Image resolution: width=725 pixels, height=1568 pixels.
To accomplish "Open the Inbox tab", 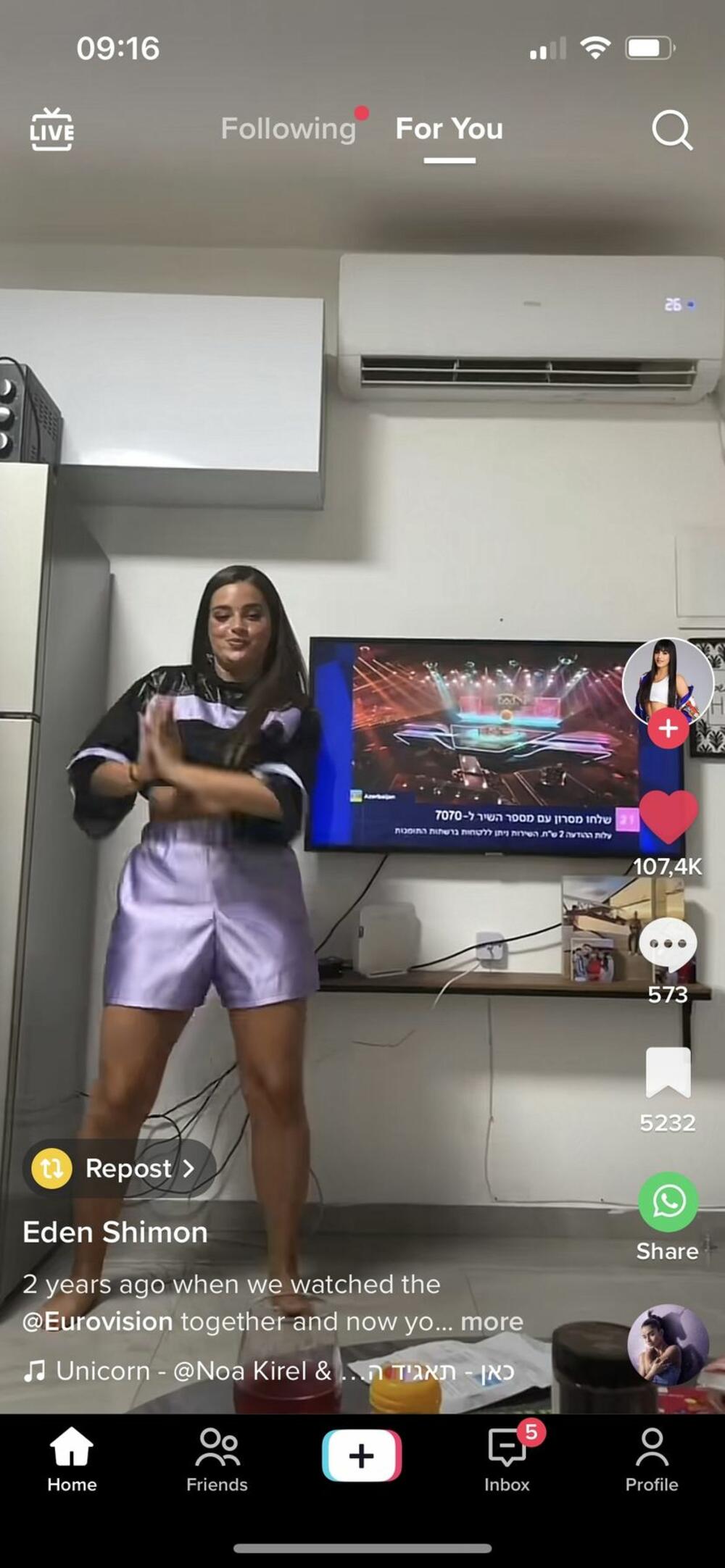I will (x=507, y=1459).
